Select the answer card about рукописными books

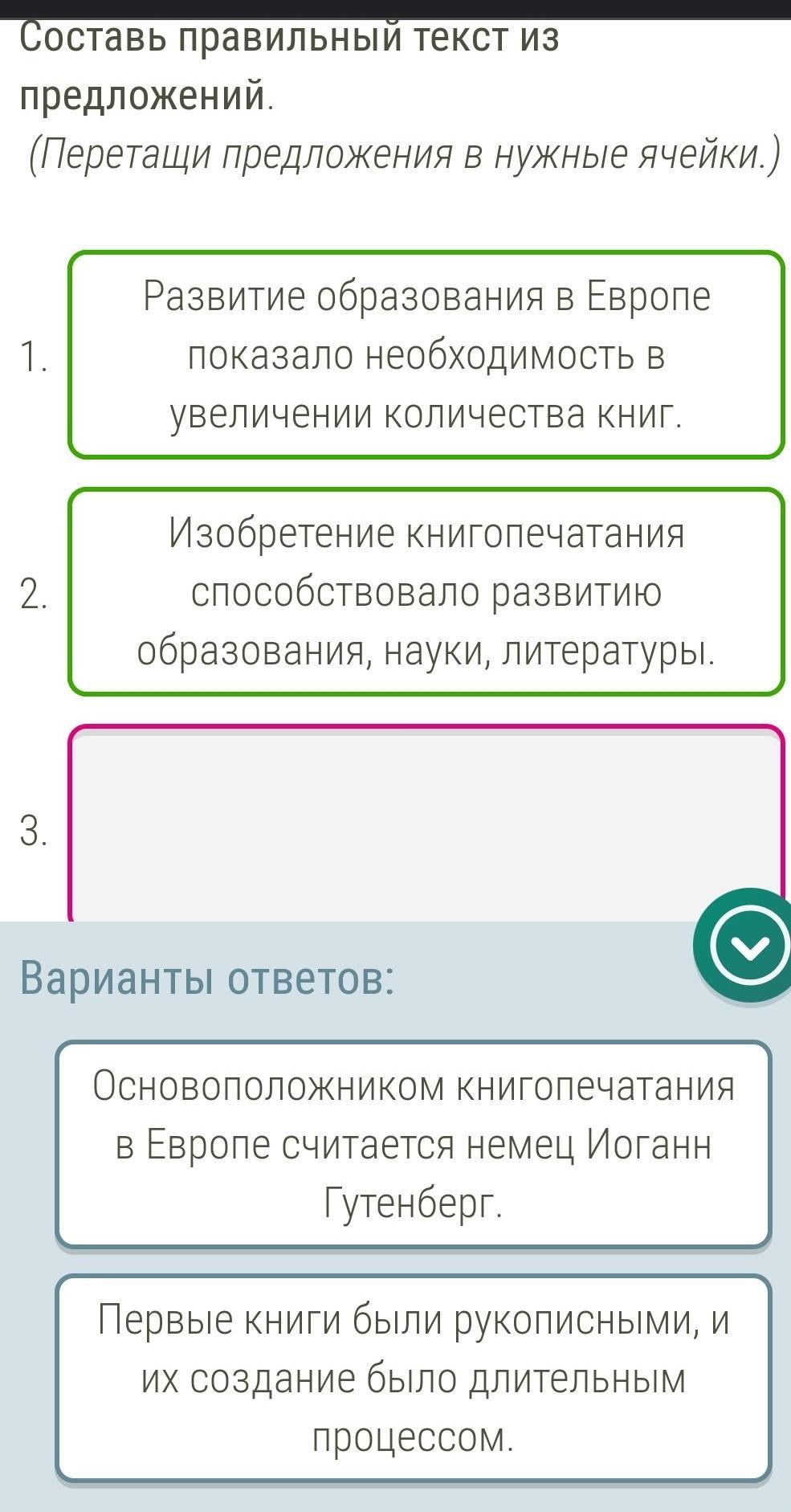[414, 1378]
